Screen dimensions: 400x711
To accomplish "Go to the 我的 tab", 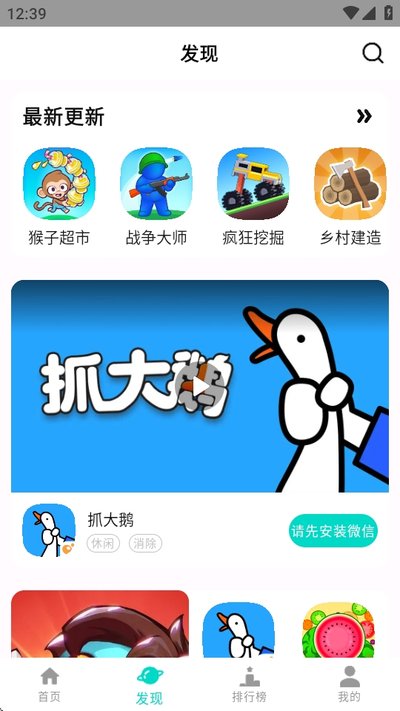I will [349, 685].
